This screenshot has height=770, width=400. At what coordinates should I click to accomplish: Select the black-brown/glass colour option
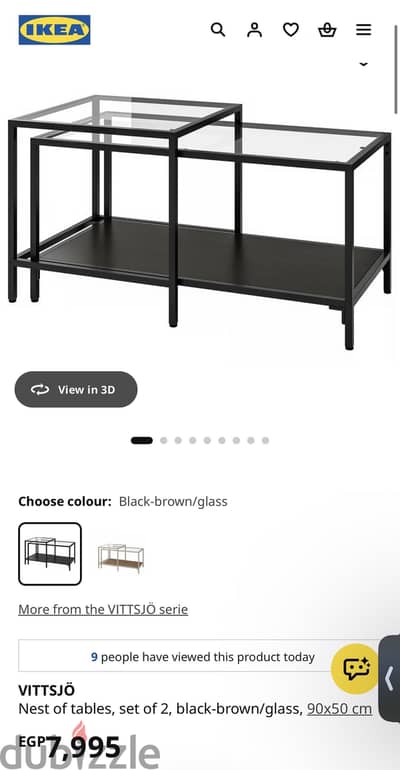click(50, 554)
